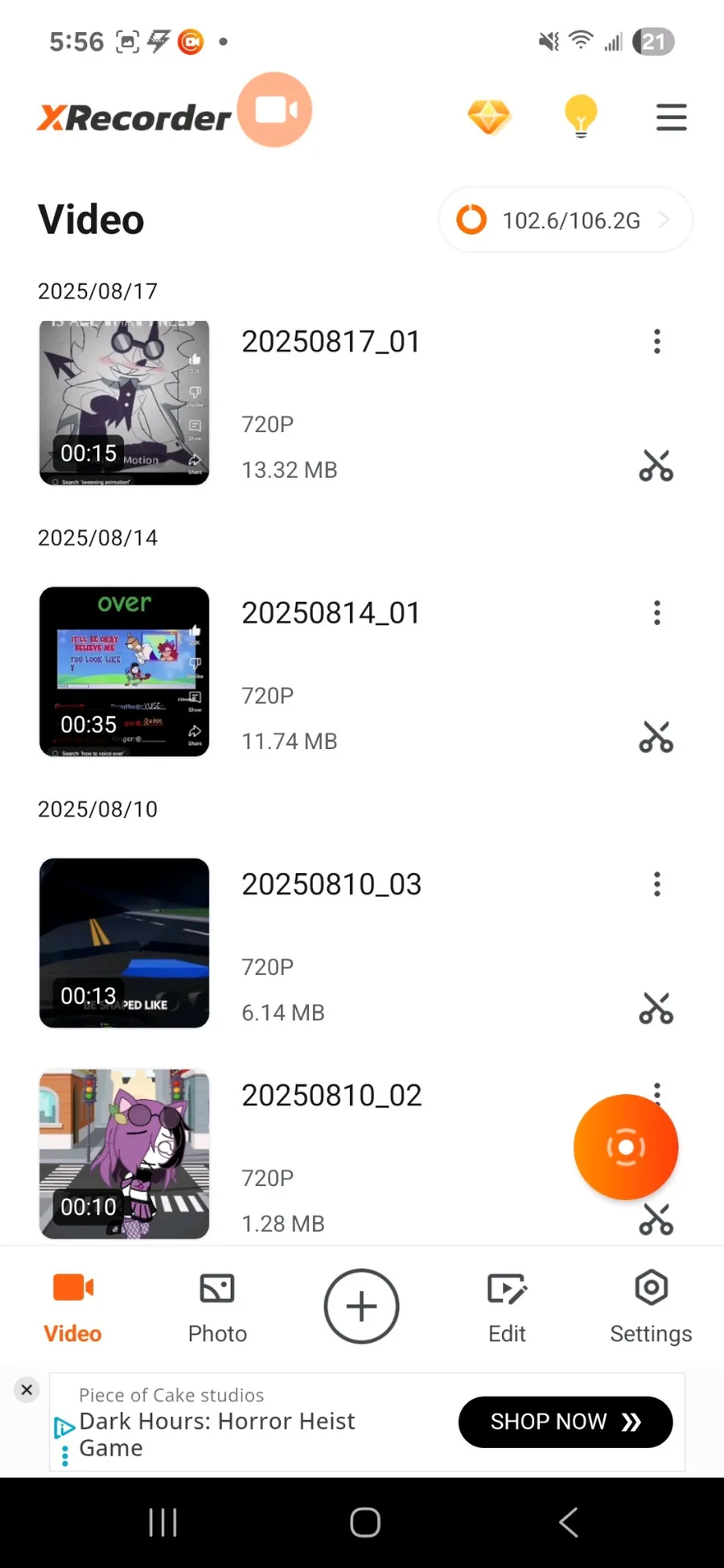Play the 20250814_01 video
The image size is (724, 1568).
(125, 672)
